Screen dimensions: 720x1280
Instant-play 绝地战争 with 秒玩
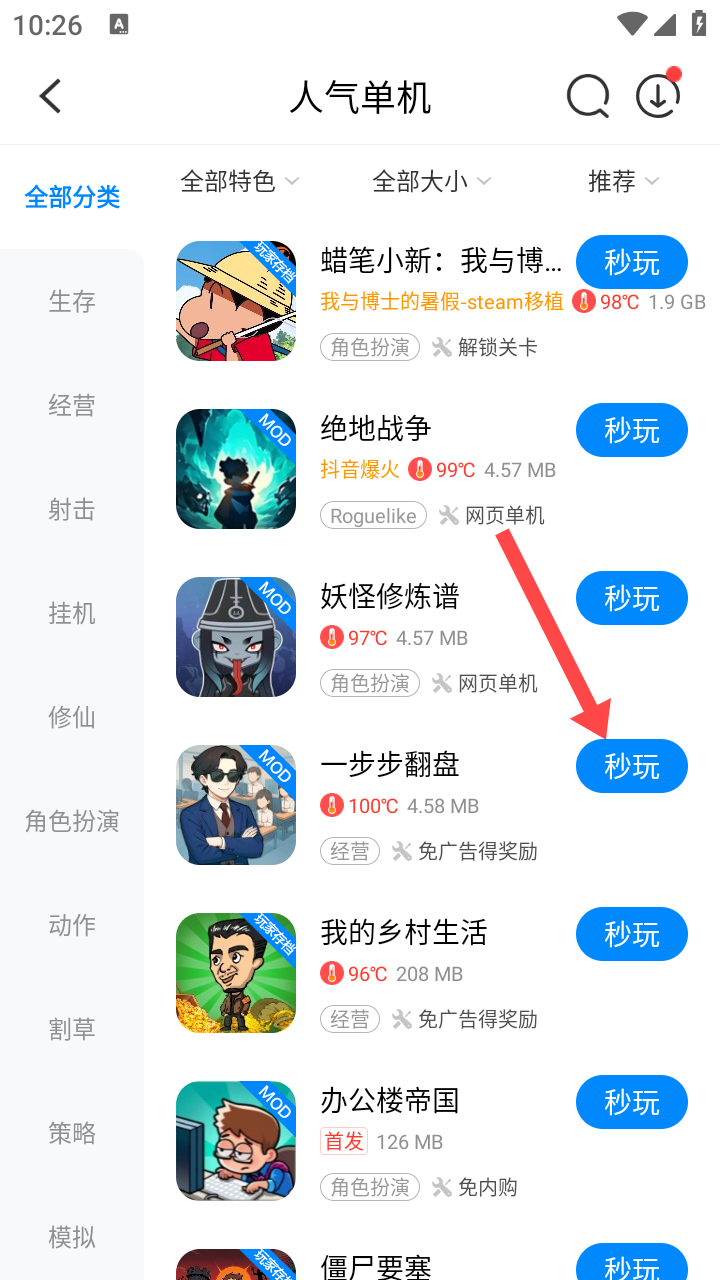click(x=632, y=431)
